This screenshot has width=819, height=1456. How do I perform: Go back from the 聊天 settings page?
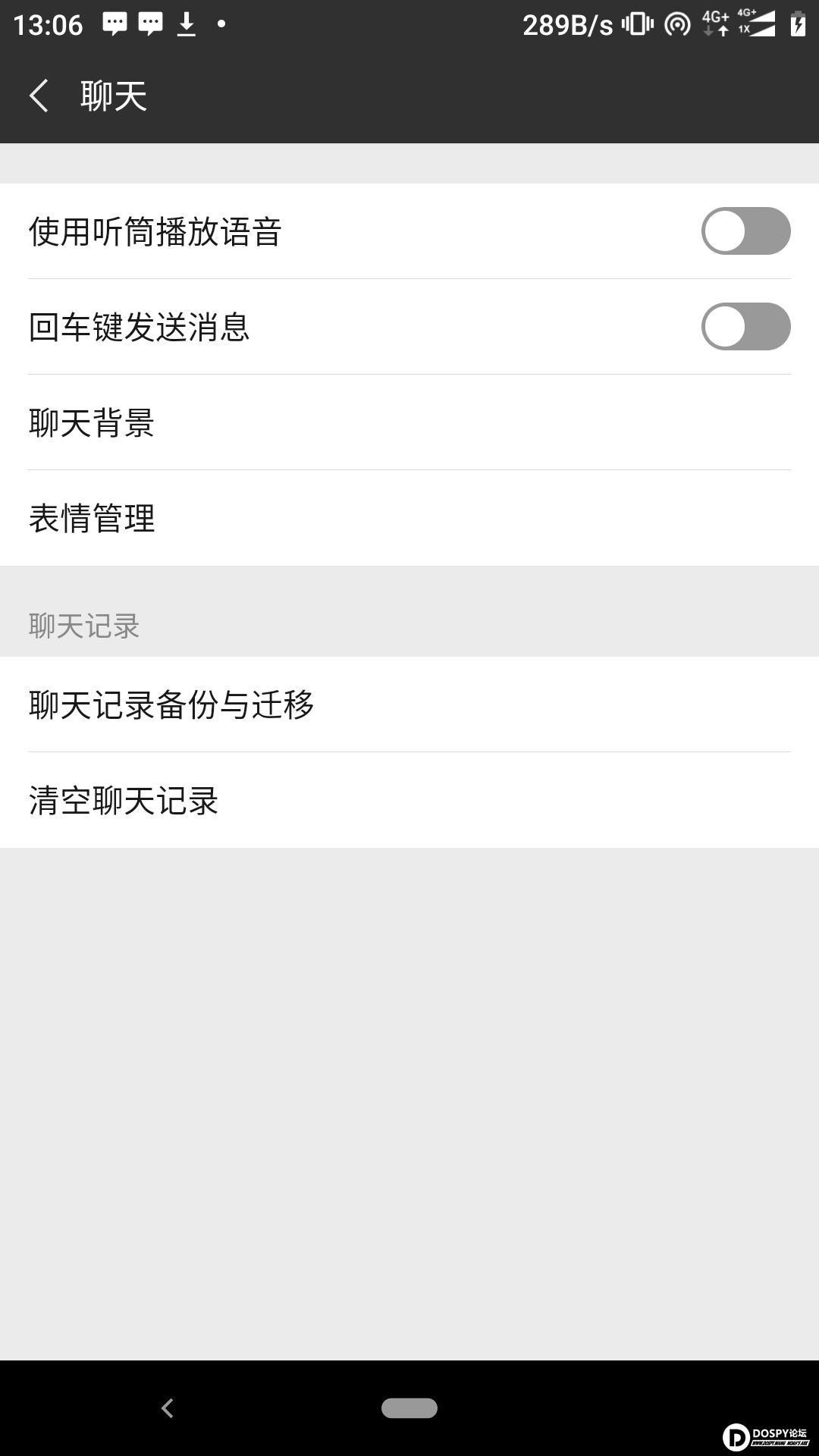(x=39, y=96)
